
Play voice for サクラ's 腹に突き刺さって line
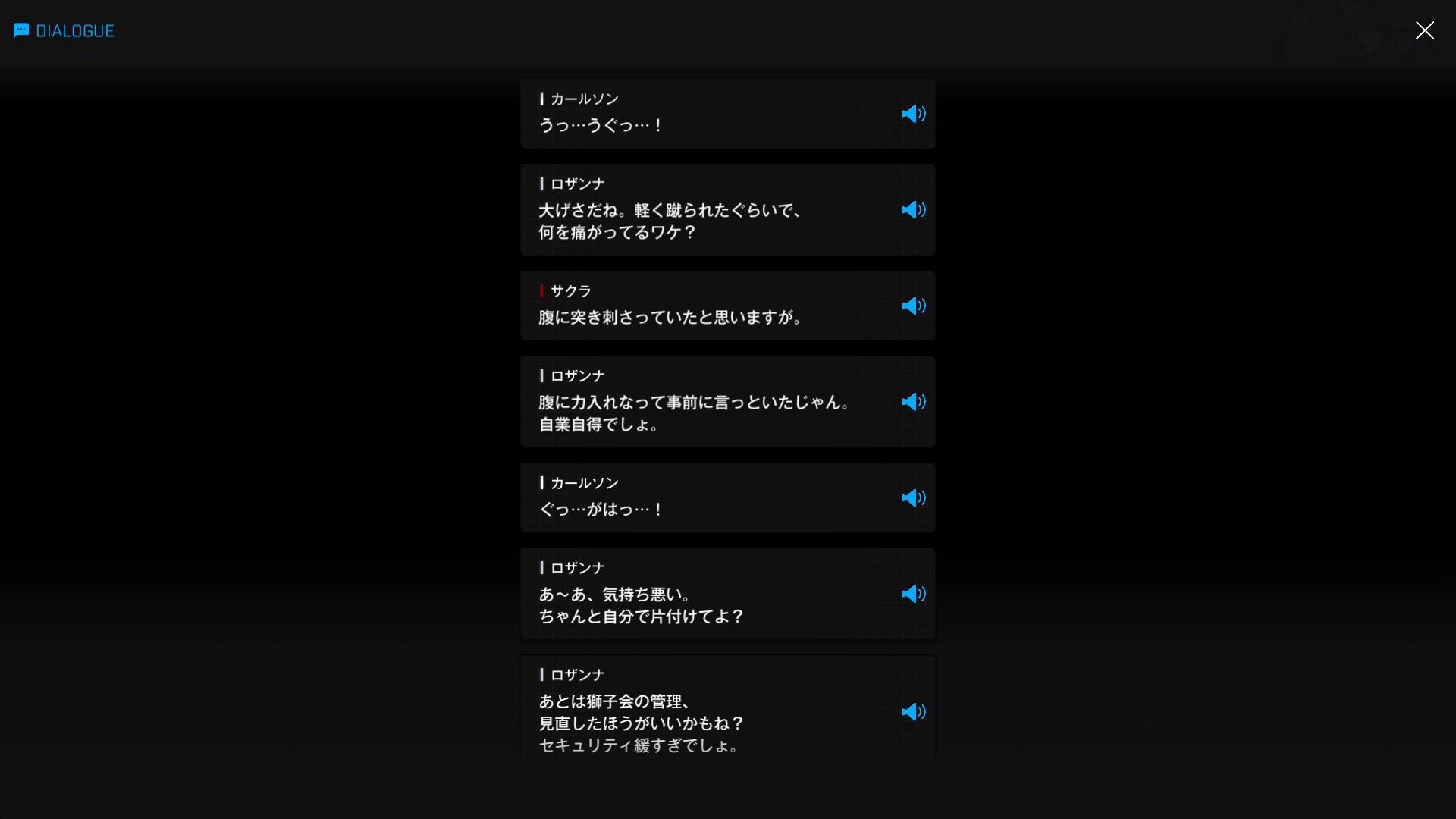coord(913,306)
